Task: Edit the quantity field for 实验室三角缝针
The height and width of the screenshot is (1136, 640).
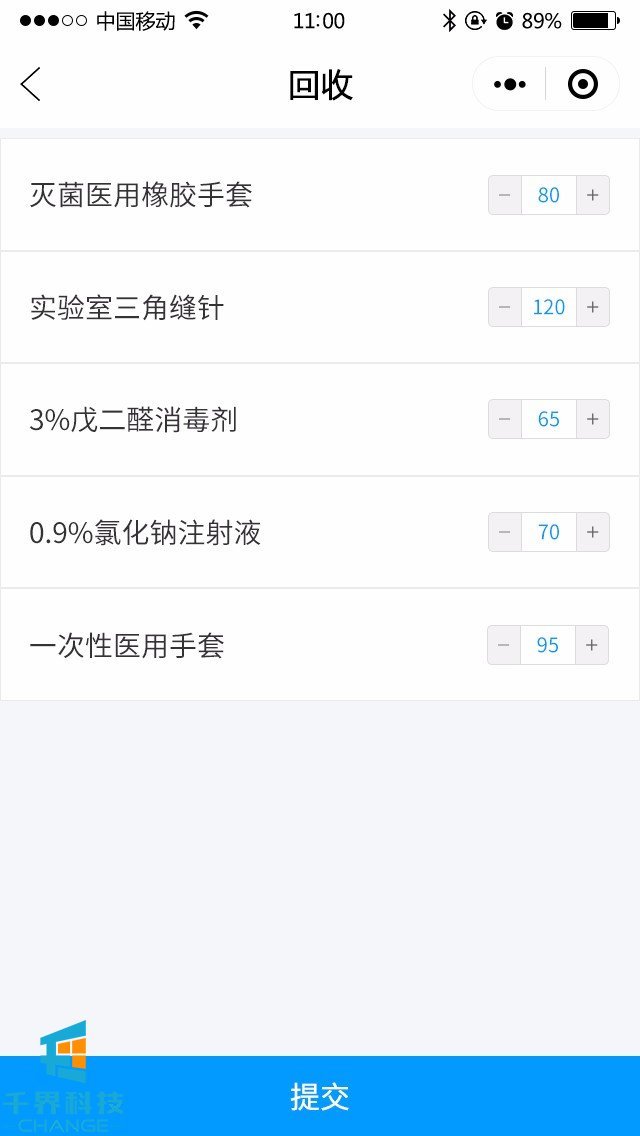Action: click(549, 307)
